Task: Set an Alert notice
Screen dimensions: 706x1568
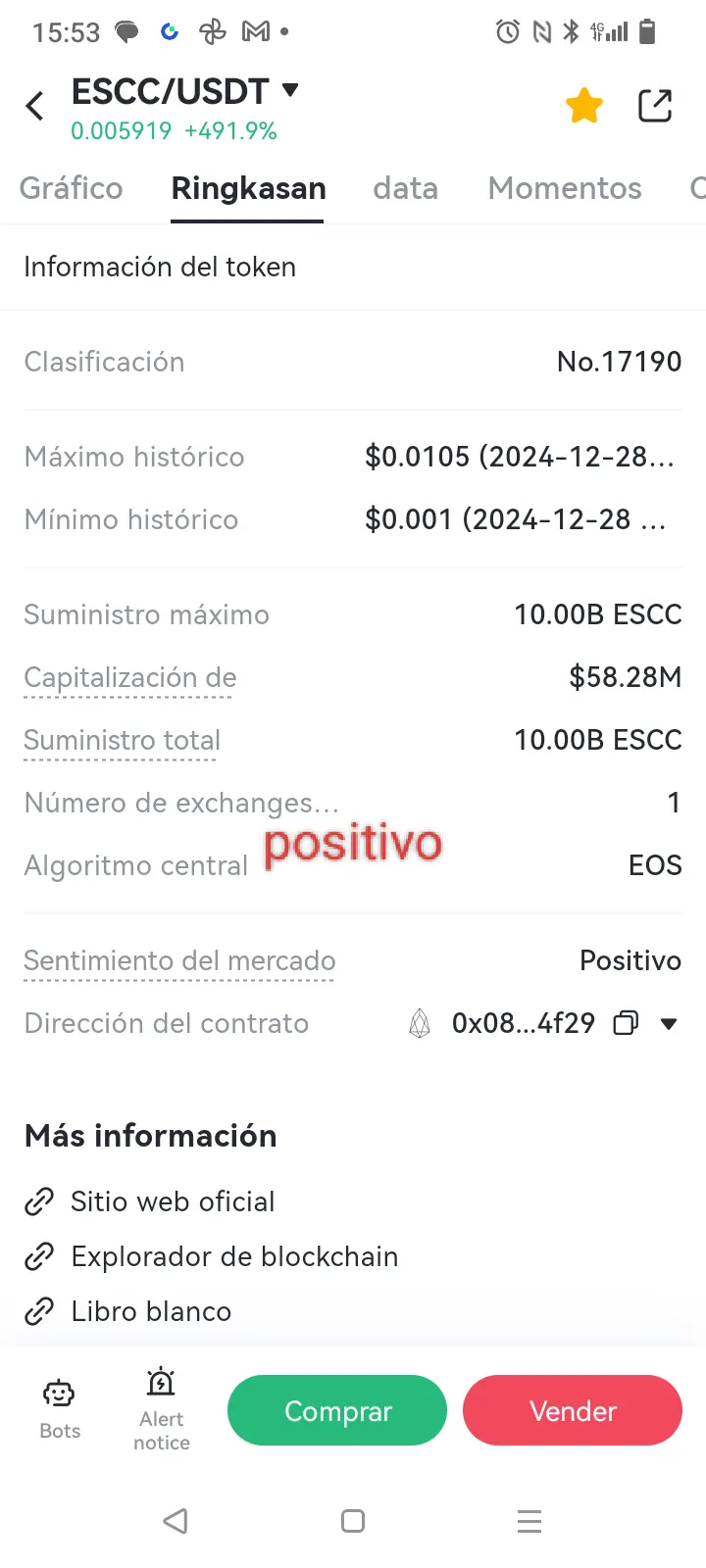Action: 162,1409
